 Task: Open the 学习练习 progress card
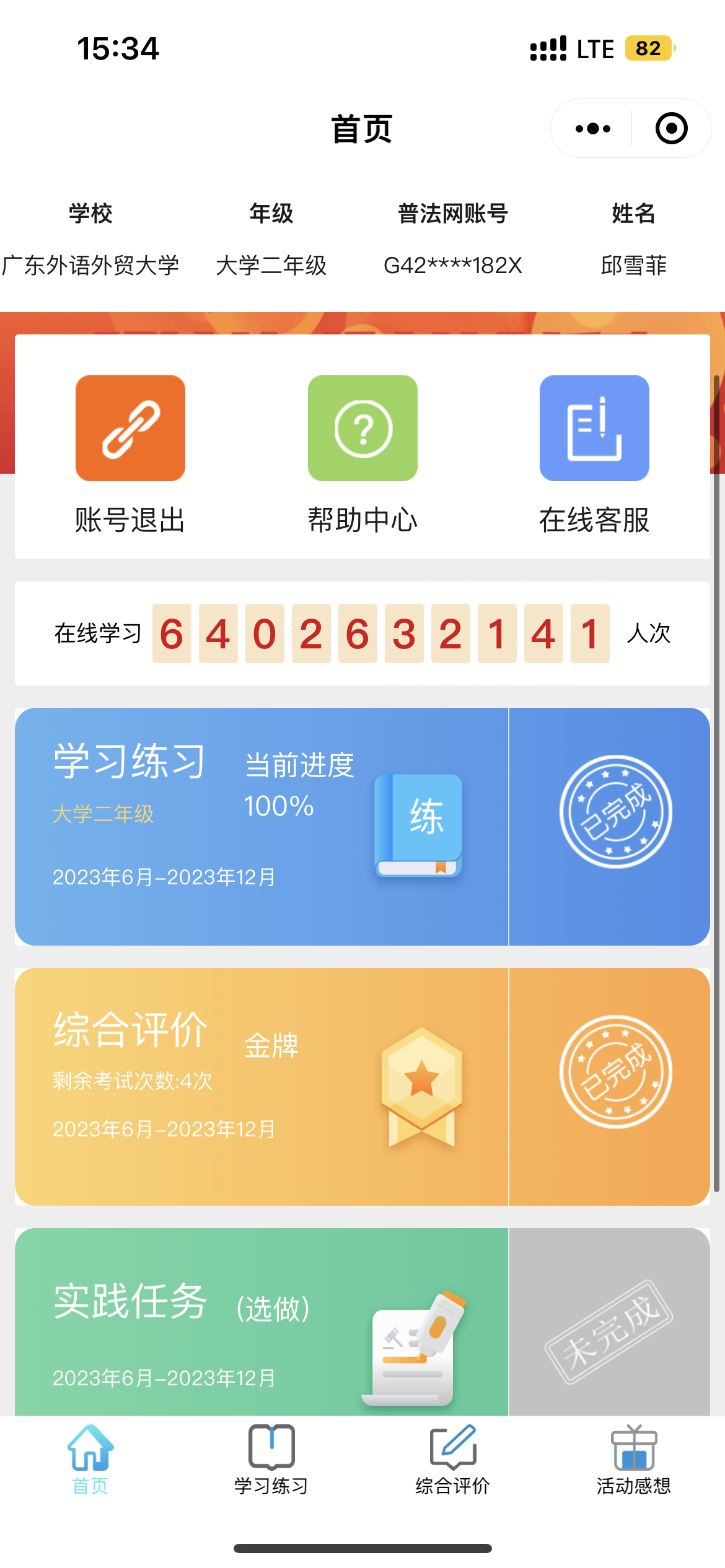362,826
